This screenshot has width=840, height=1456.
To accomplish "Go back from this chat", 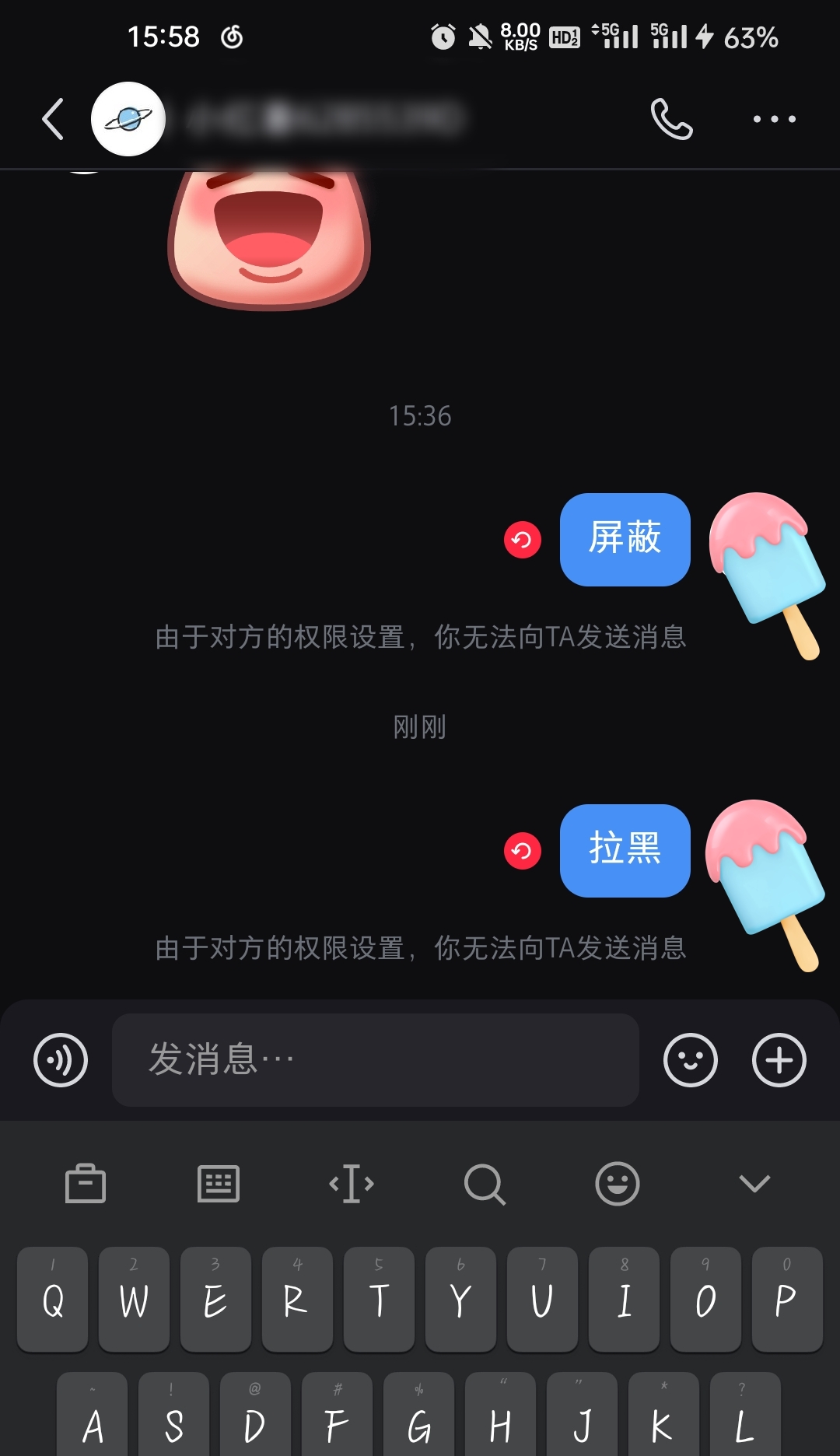I will 53,119.
